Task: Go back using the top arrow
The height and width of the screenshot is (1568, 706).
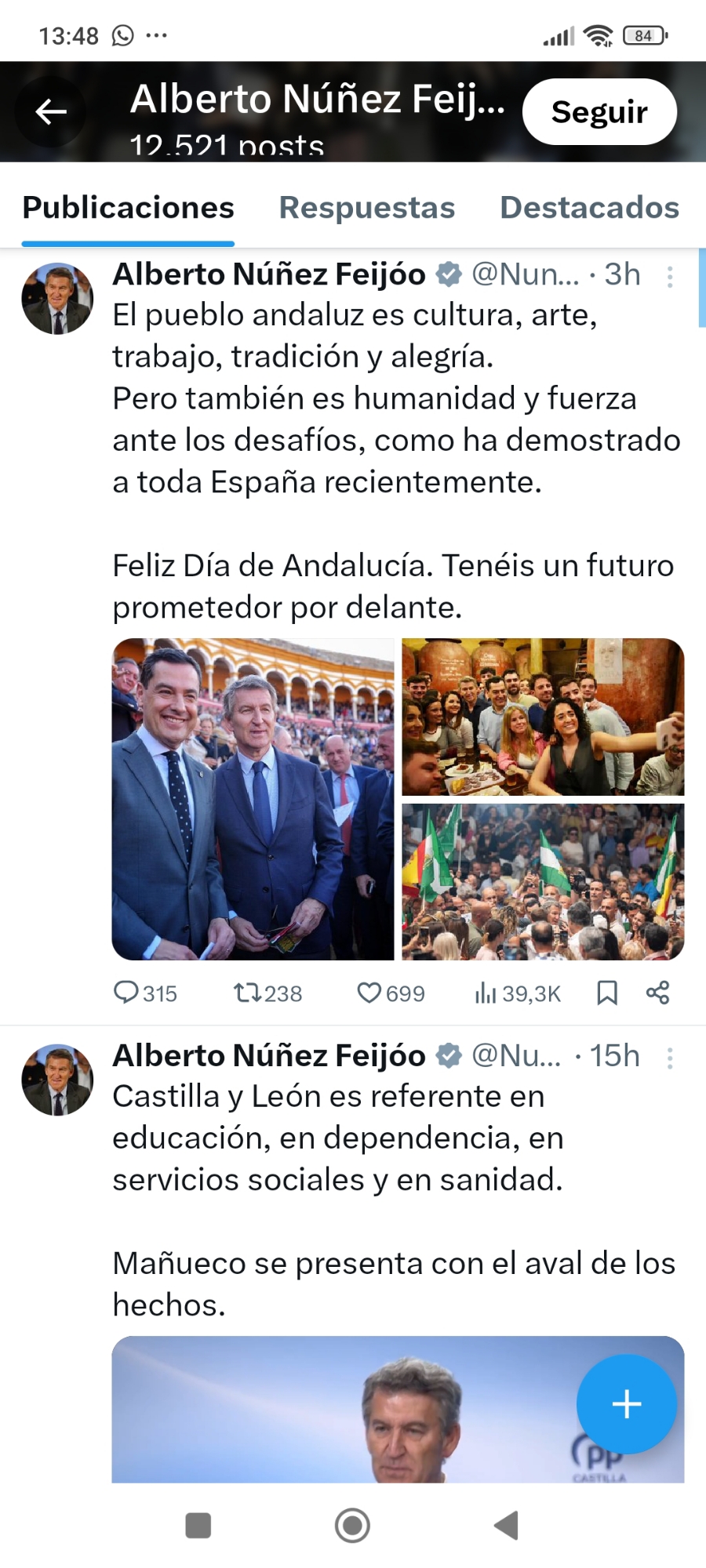Action: click(52, 111)
